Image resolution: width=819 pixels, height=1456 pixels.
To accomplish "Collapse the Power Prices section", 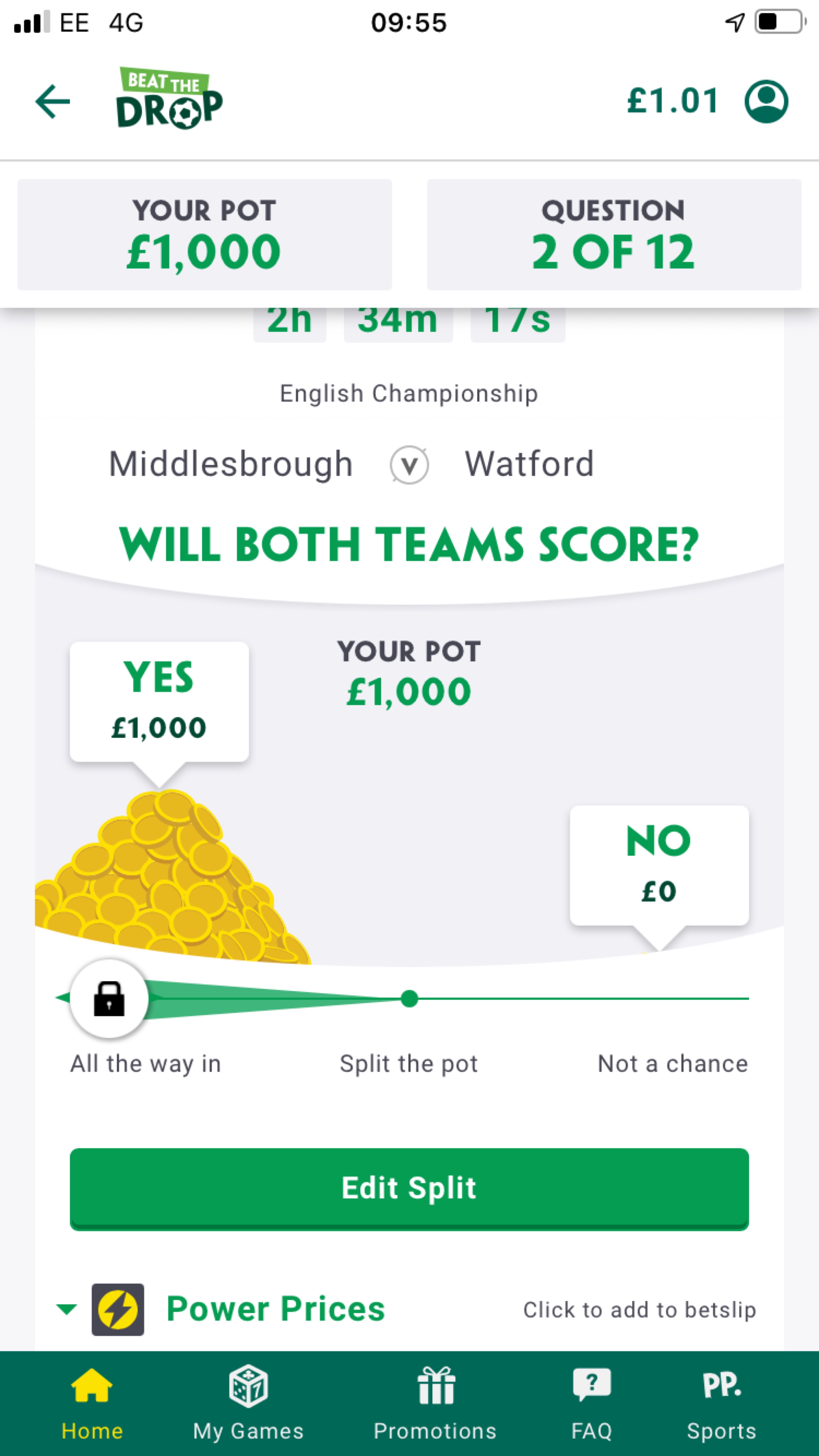I will [67, 1309].
